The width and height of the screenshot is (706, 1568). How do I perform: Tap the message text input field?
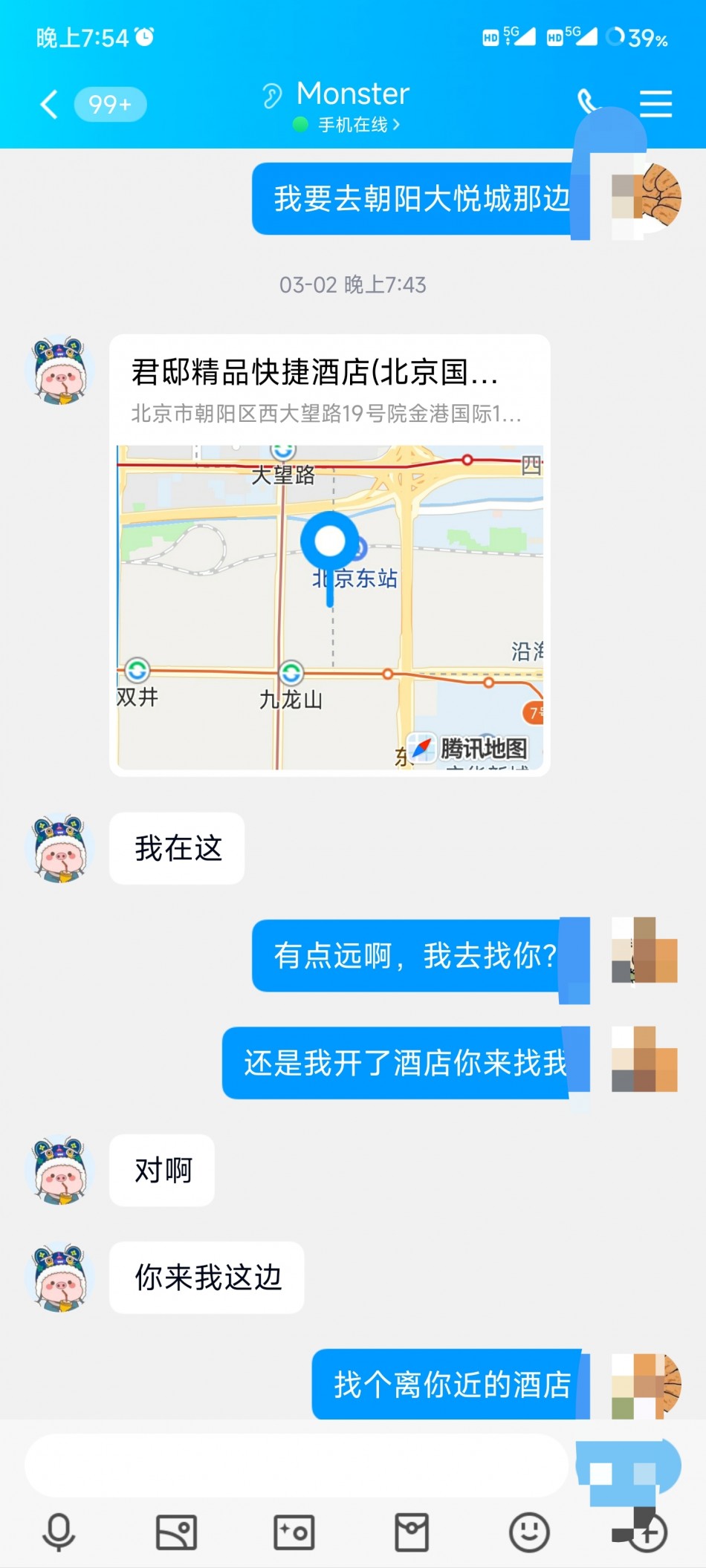coord(297,1465)
